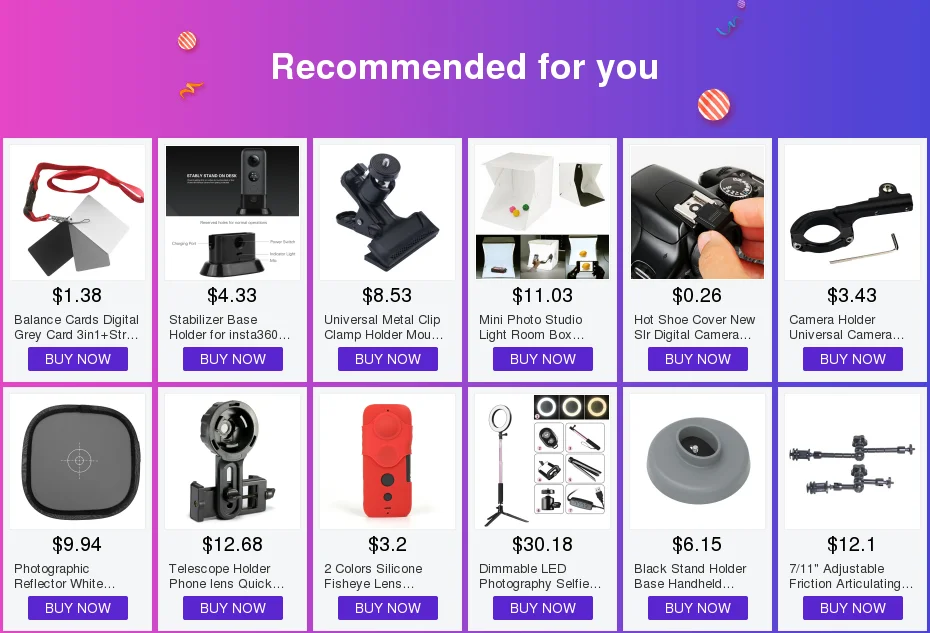Open the Universal Metal Clip Clamp Holder product
The width and height of the screenshot is (930, 633).
pos(387,212)
